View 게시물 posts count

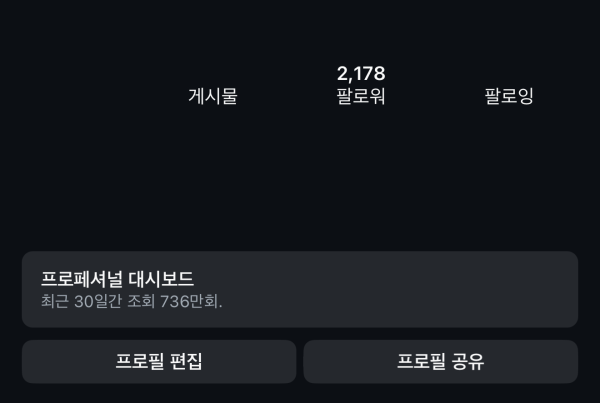point(213,96)
